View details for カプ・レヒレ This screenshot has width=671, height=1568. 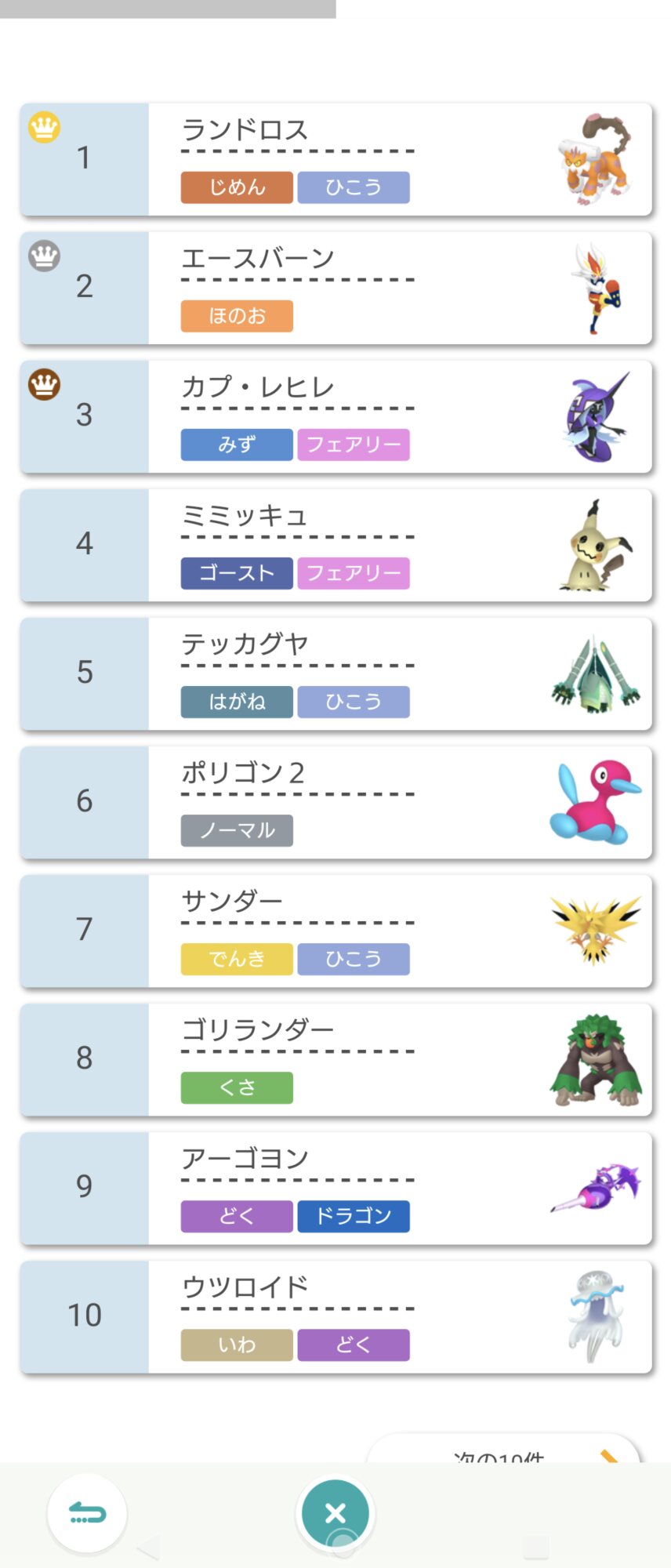click(335, 416)
